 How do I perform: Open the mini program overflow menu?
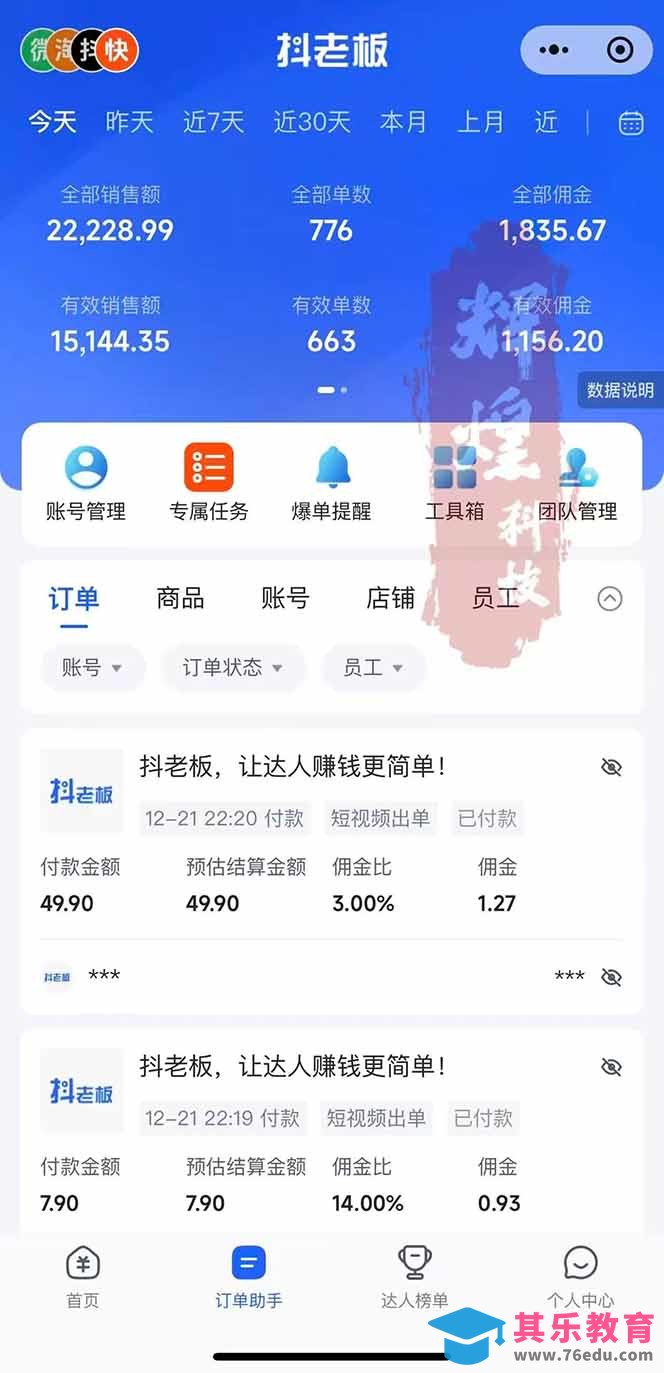[553, 50]
